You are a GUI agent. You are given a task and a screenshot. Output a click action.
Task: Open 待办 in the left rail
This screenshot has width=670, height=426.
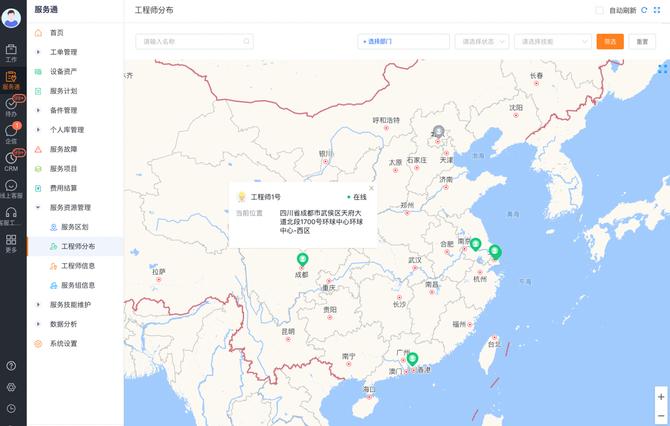11,107
